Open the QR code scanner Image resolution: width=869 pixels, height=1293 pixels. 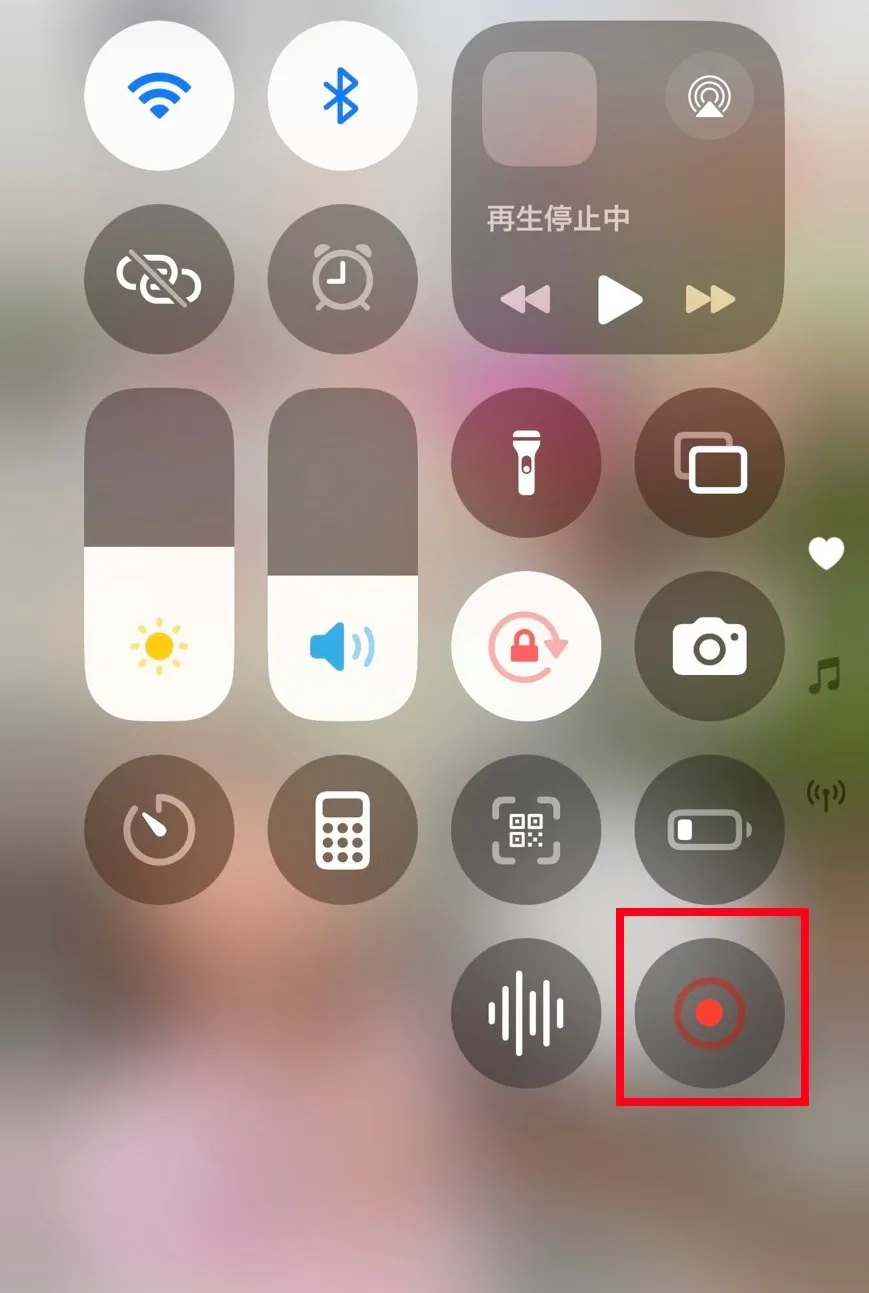pos(526,830)
